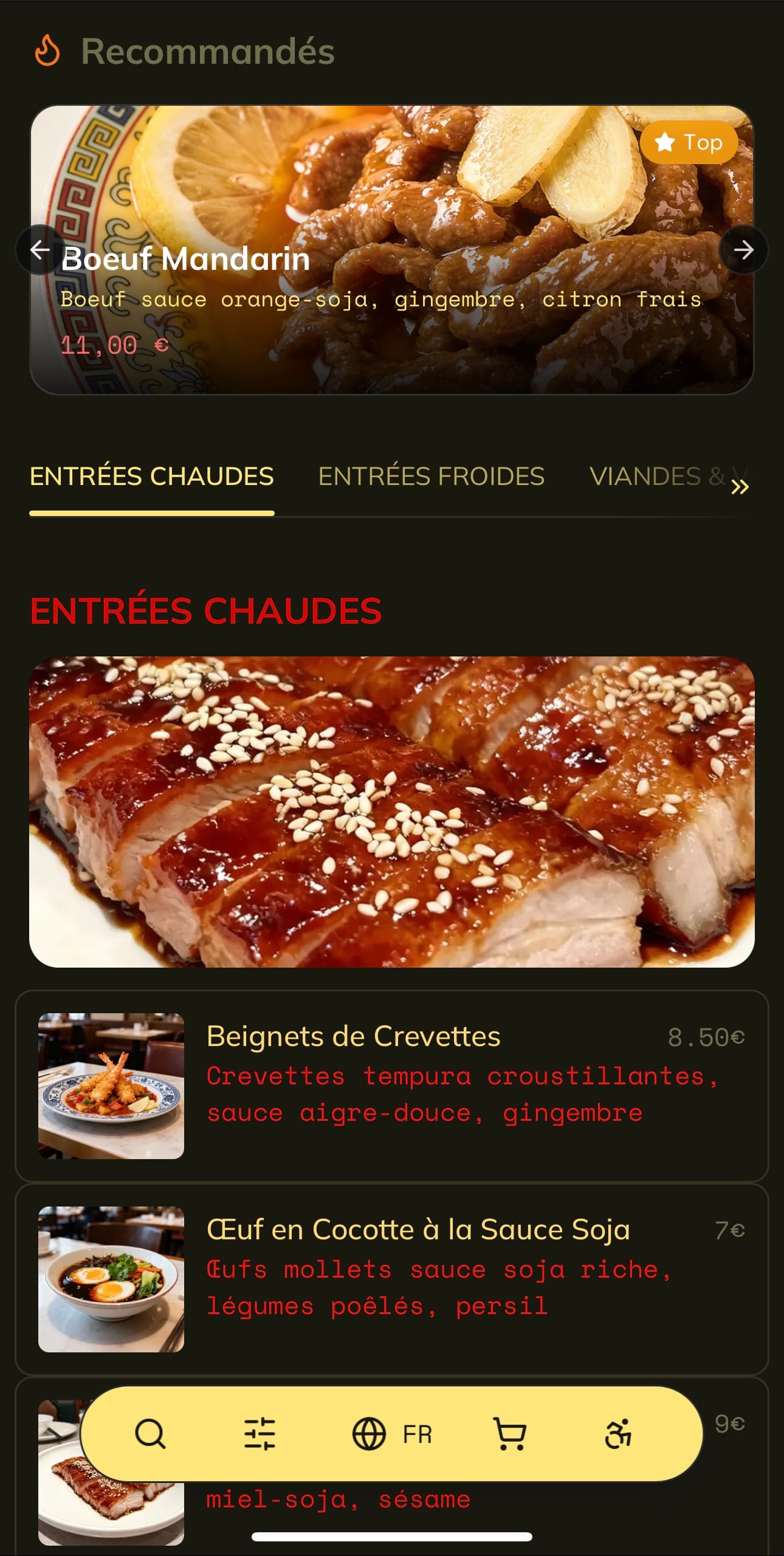Show the next recommended dish
784x1556 pixels.
click(x=743, y=249)
